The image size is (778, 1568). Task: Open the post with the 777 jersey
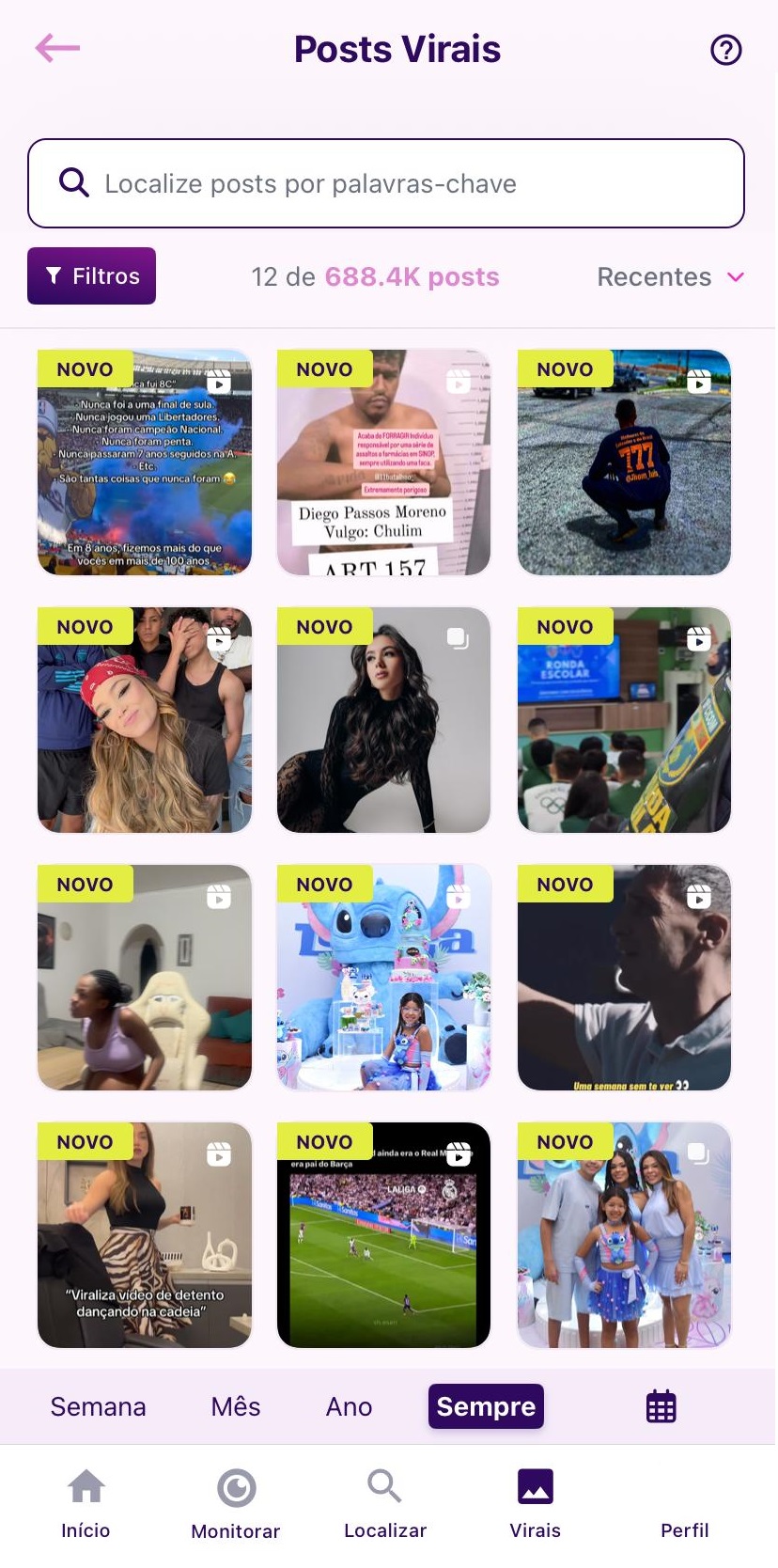tap(624, 463)
